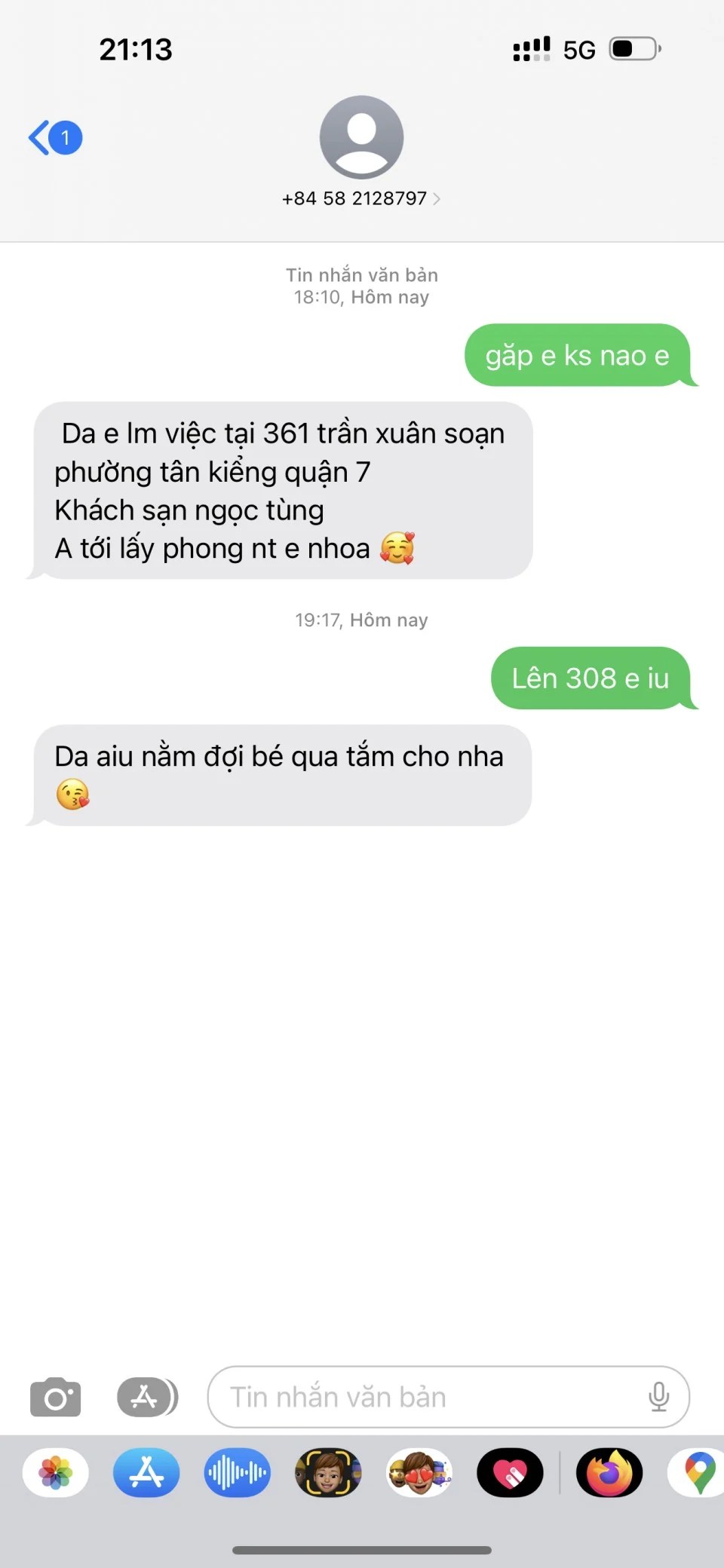Toggle the iMessage apps drawer

tap(147, 1397)
